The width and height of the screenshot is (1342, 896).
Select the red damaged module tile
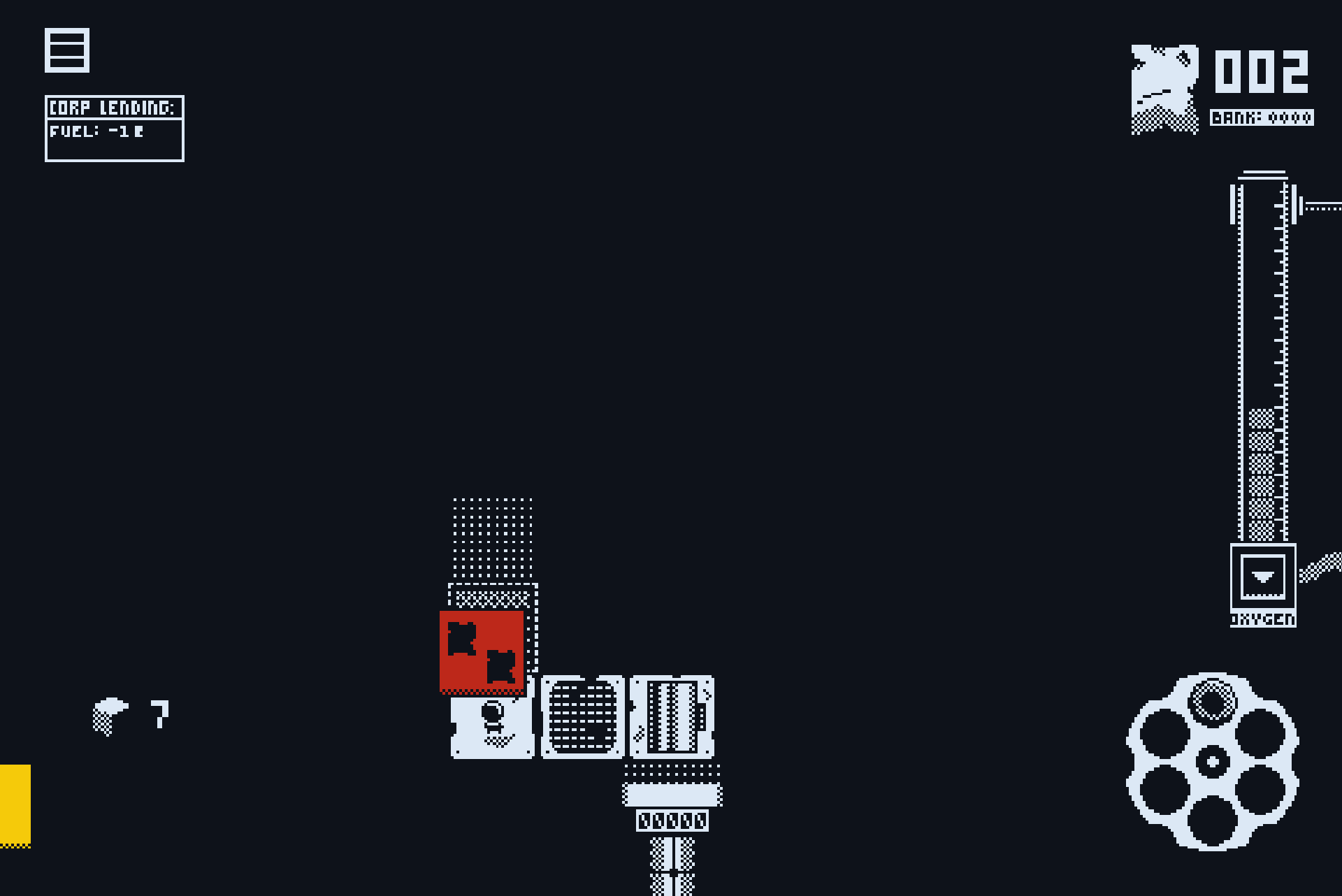482,651
